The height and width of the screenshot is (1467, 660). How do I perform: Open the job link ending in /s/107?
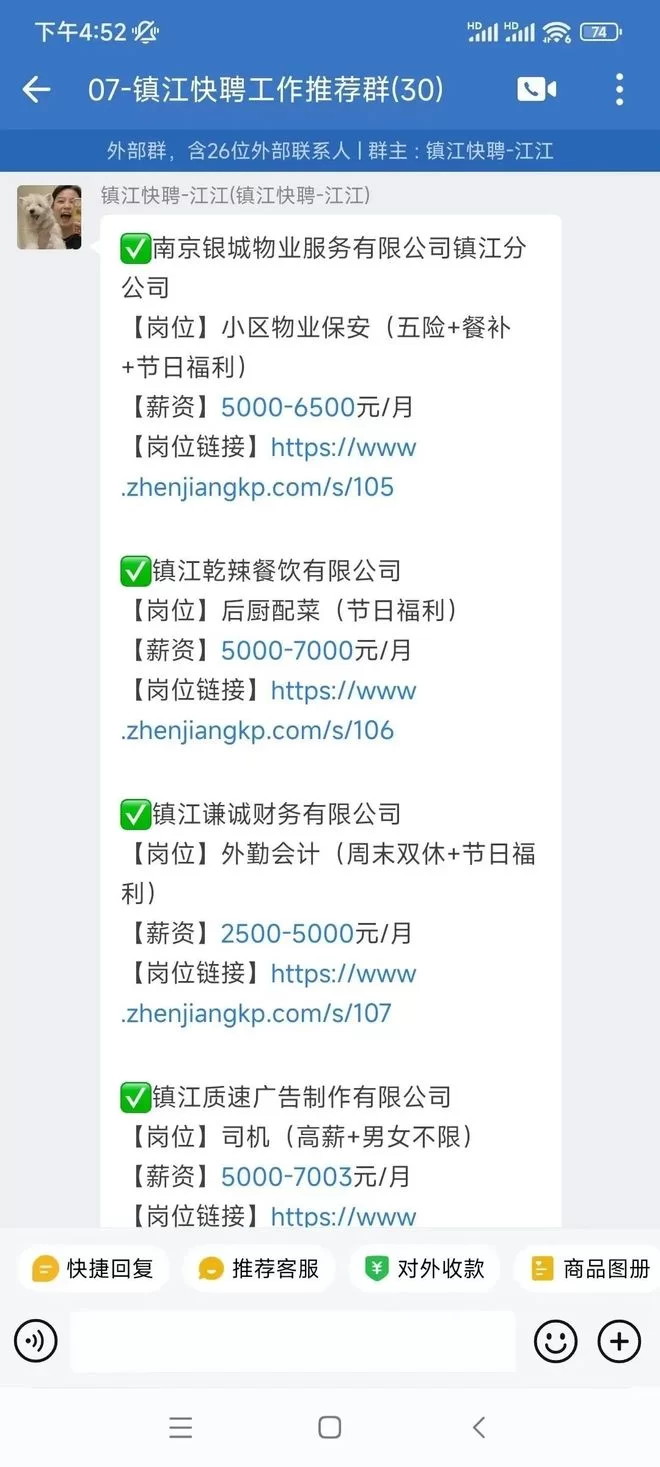click(x=256, y=1014)
